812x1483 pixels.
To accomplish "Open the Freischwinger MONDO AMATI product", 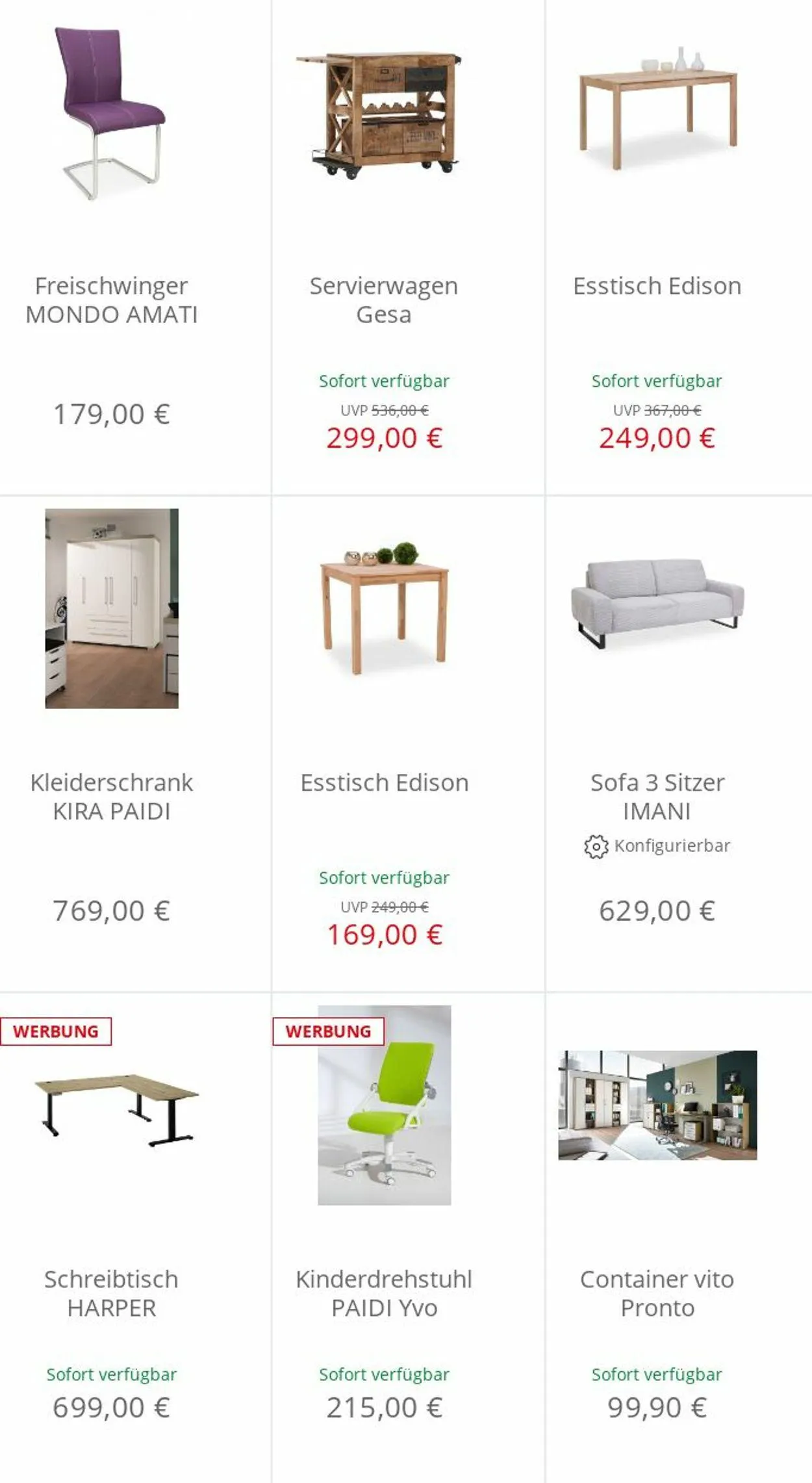I will click(x=112, y=300).
